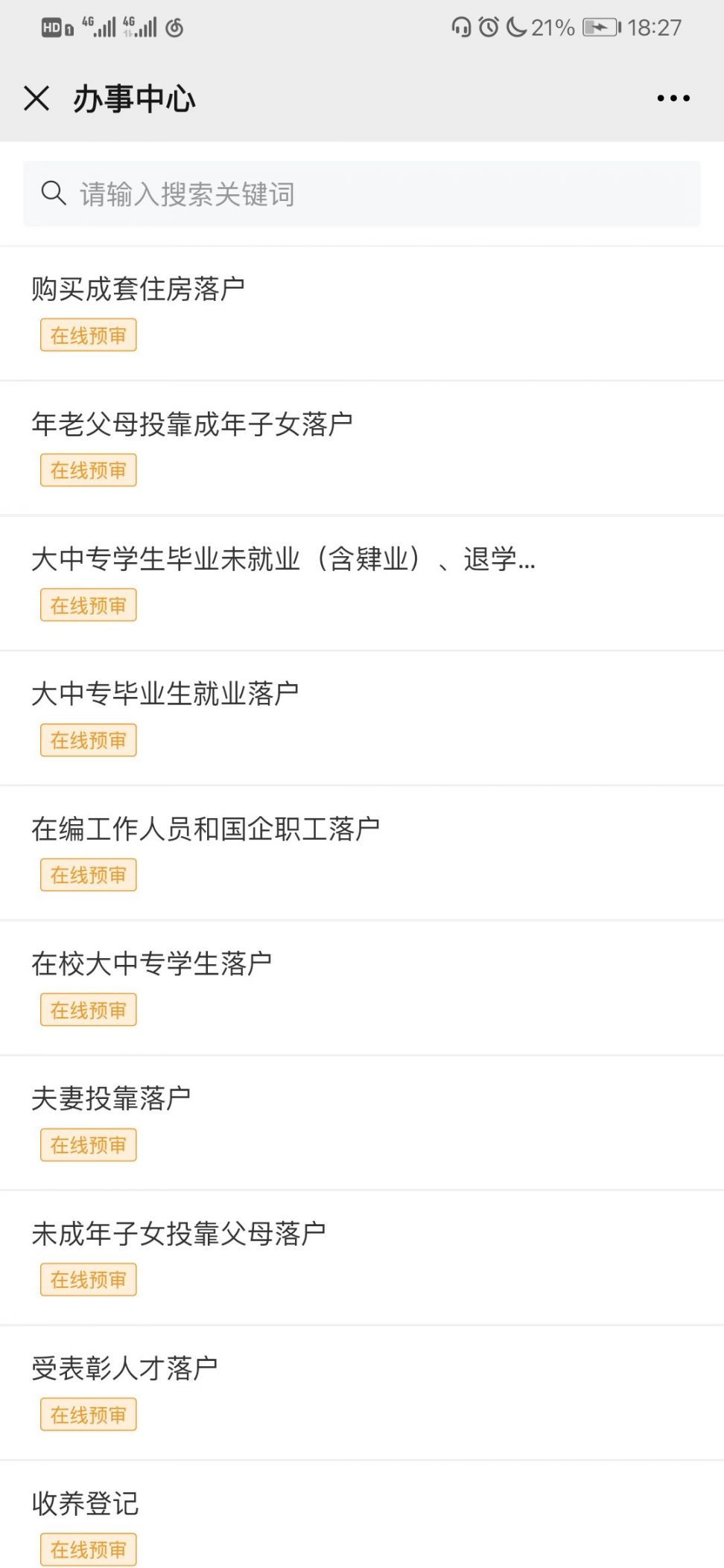
Task: Open 收养登记
Action: tap(362, 1515)
